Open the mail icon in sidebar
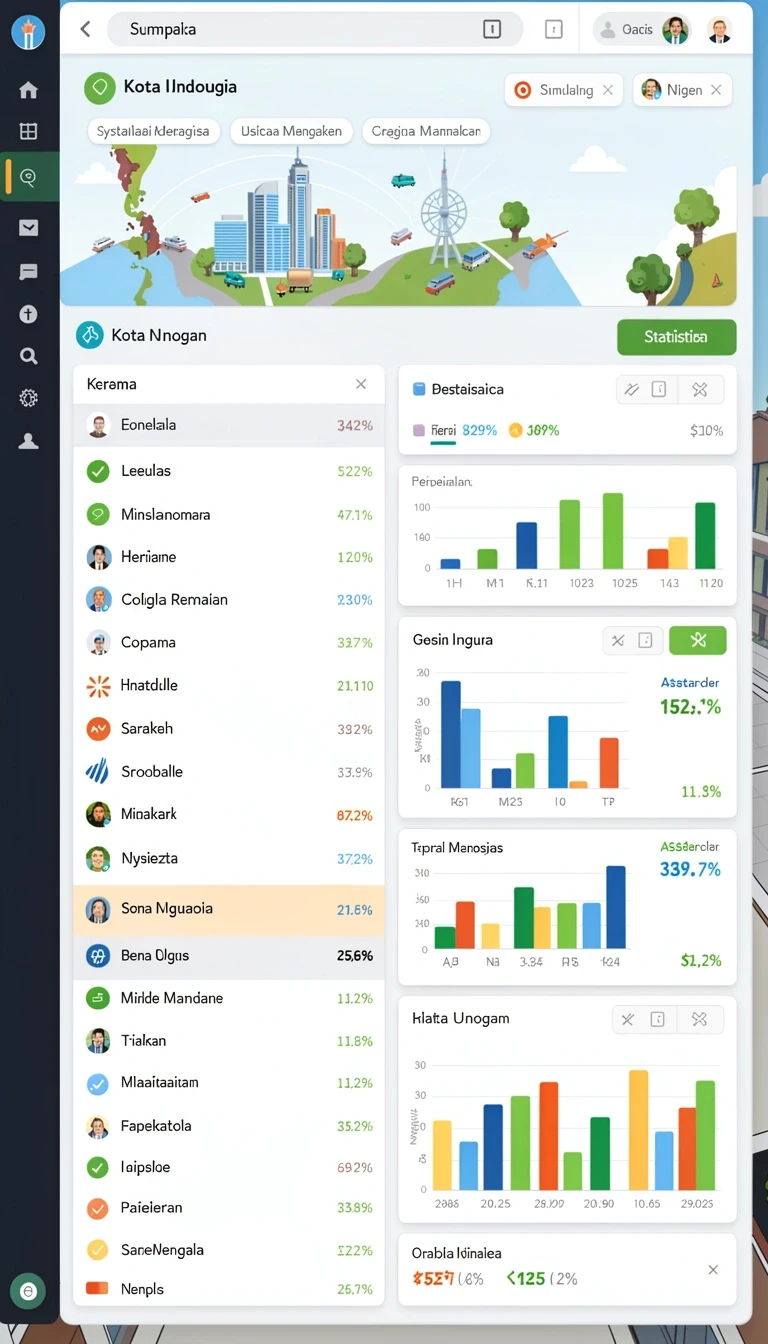Viewport: 768px width, 1344px height. pyautogui.click(x=28, y=228)
